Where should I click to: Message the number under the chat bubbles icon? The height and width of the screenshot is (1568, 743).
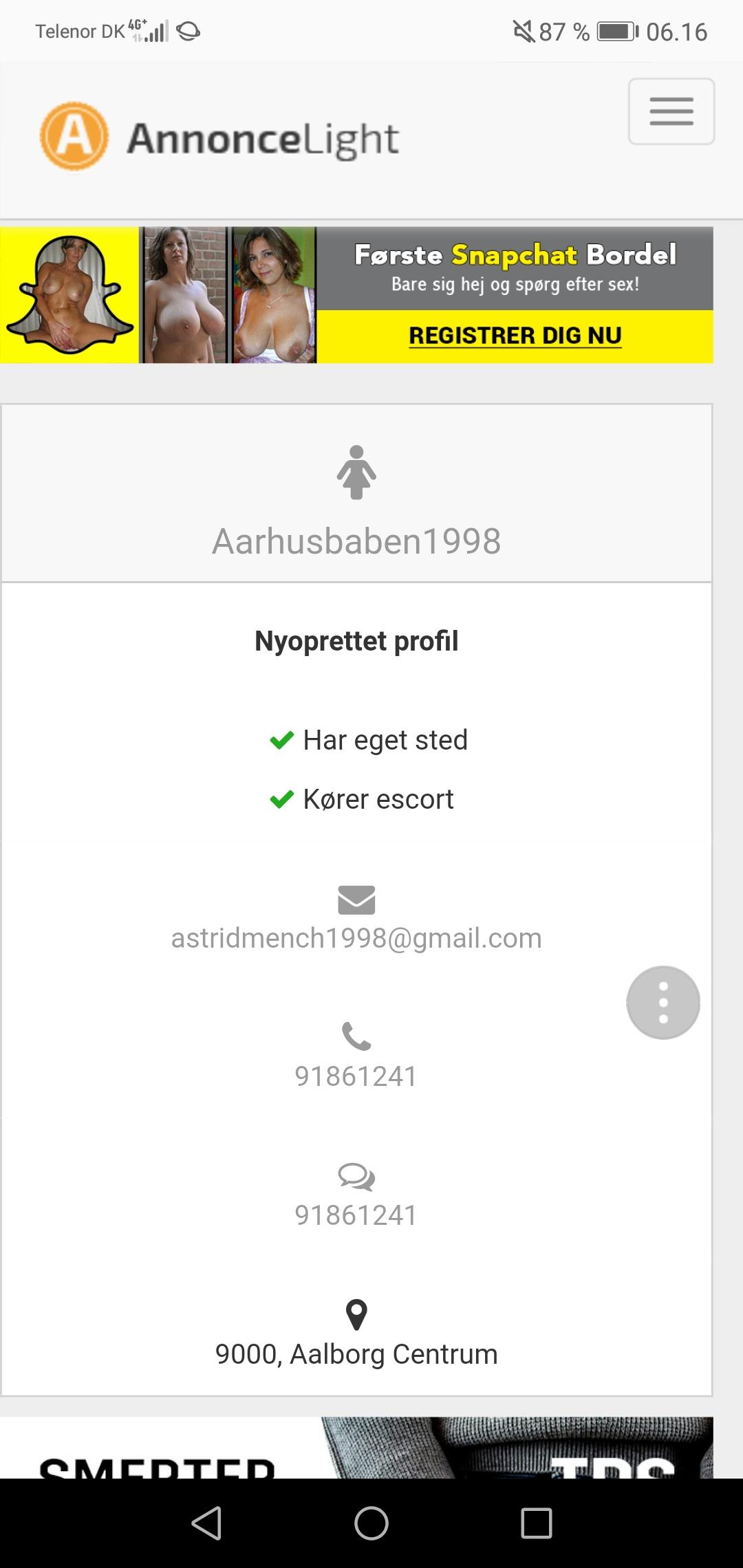pyautogui.click(x=356, y=1215)
